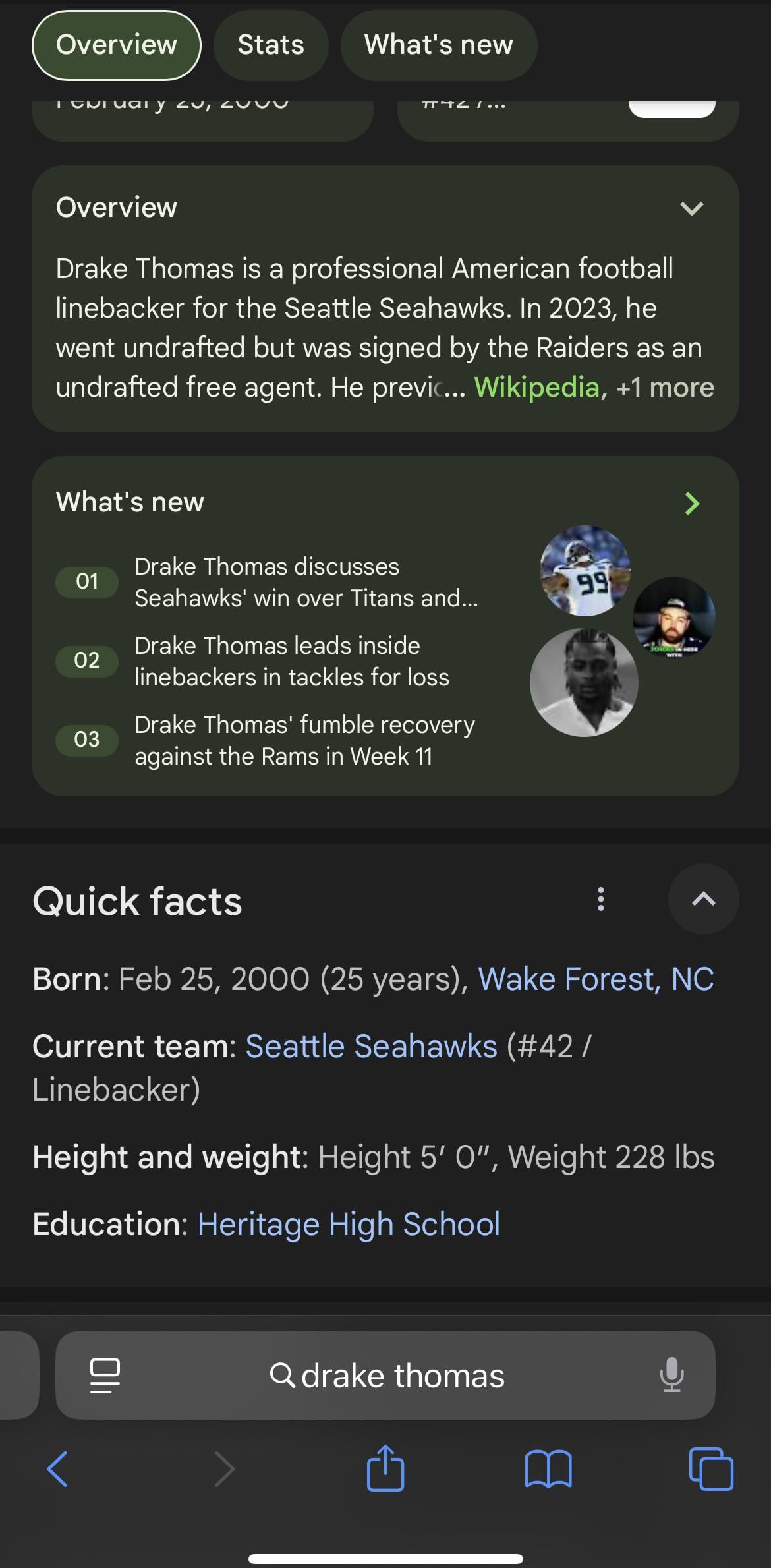The width and height of the screenshot is (771, 1568).
Task: Tap the address bar showing drake thomas
Action: click(x=402, y=1376)
